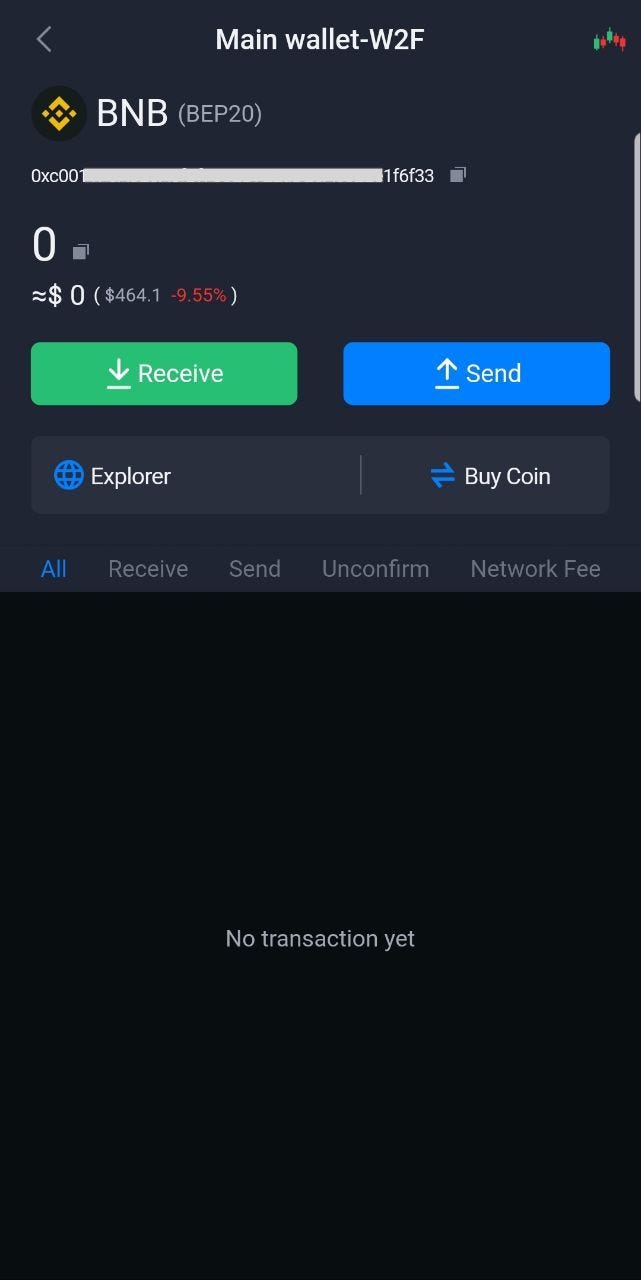Screen dimensions: 641x1280
Task: Select Buy Coin
Action: click(490, 476)
